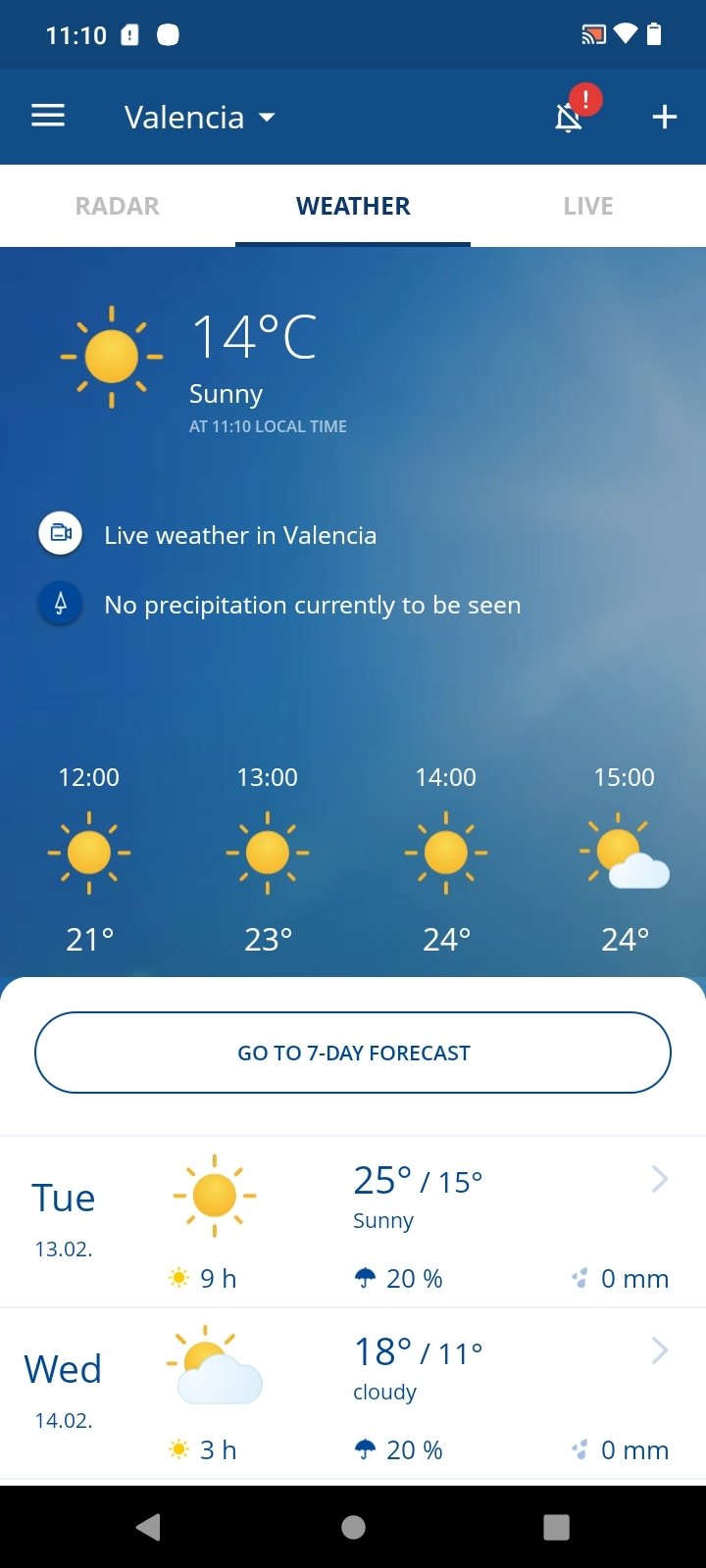706x1568 pixels.
Task: Switch to the Live tab
Action: pyautogui.click(x=588, y=206)
